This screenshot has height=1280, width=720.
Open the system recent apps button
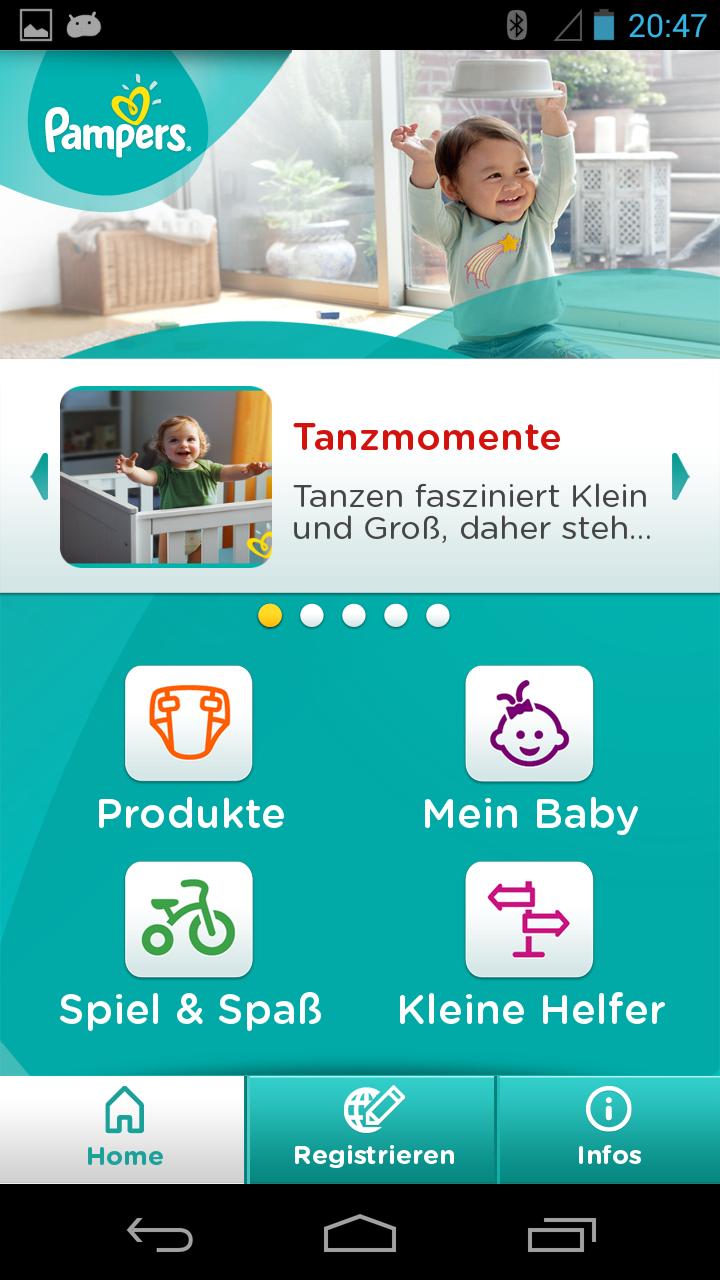point(561,1234)
